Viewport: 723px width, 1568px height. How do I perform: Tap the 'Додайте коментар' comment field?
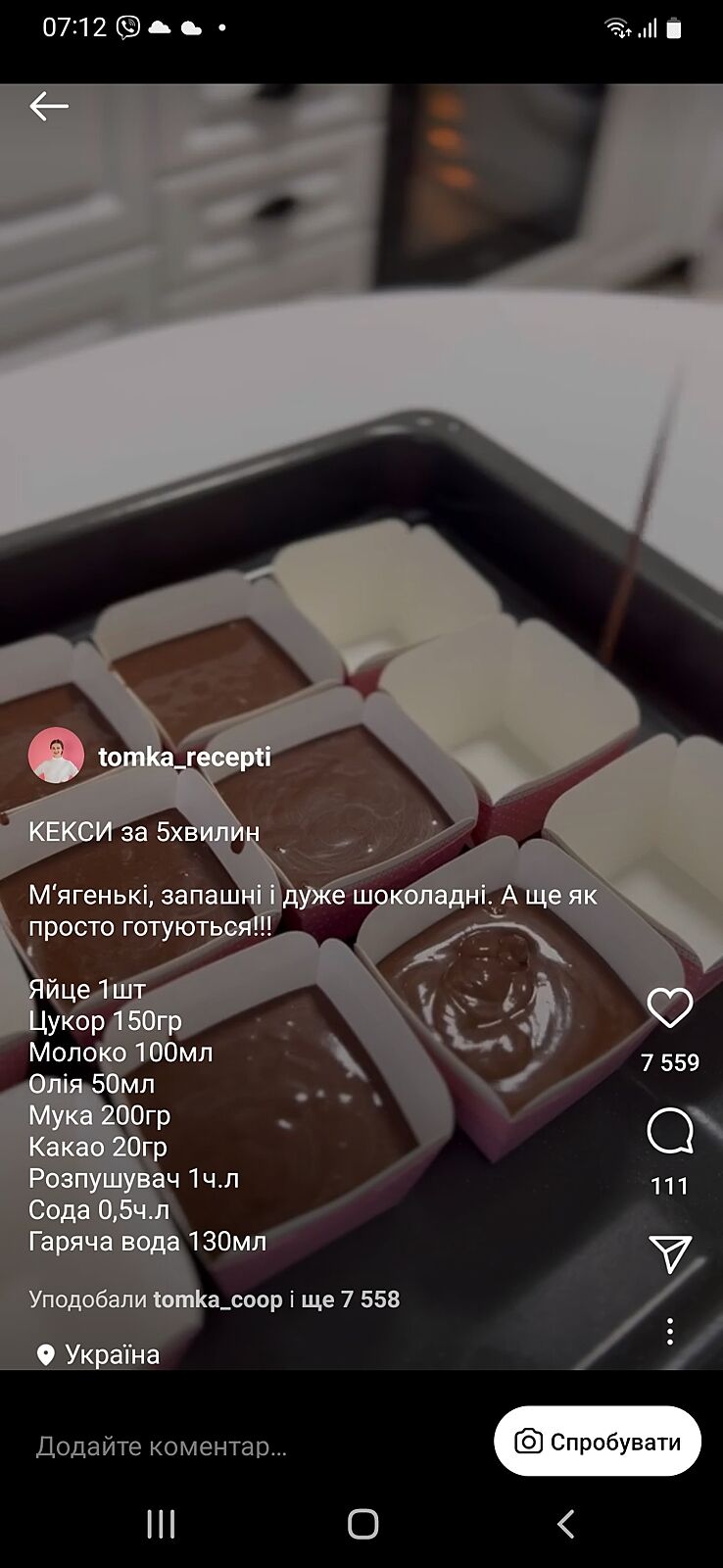(162, 1446)
